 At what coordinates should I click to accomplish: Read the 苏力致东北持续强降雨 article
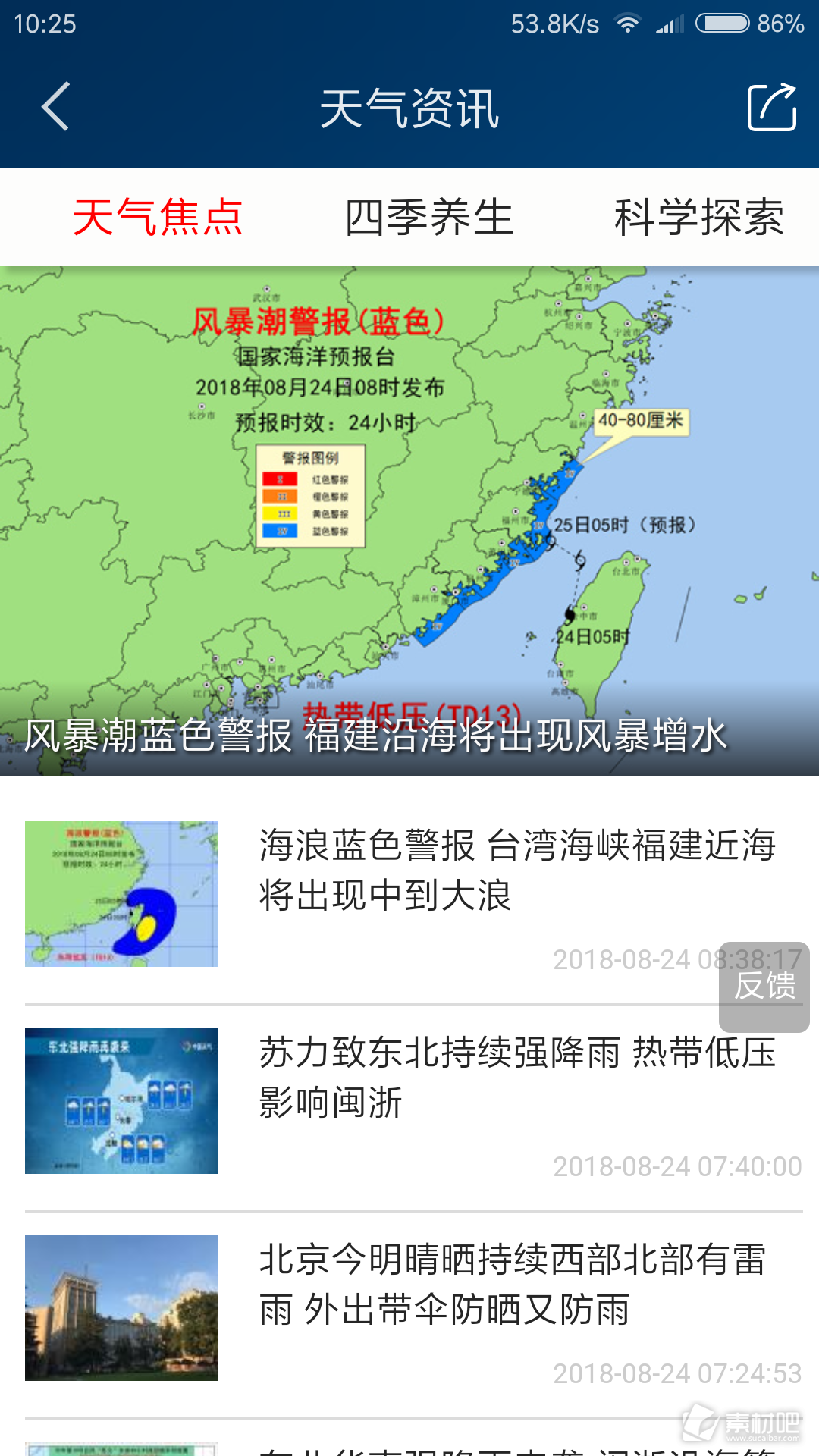[517, 1077]
